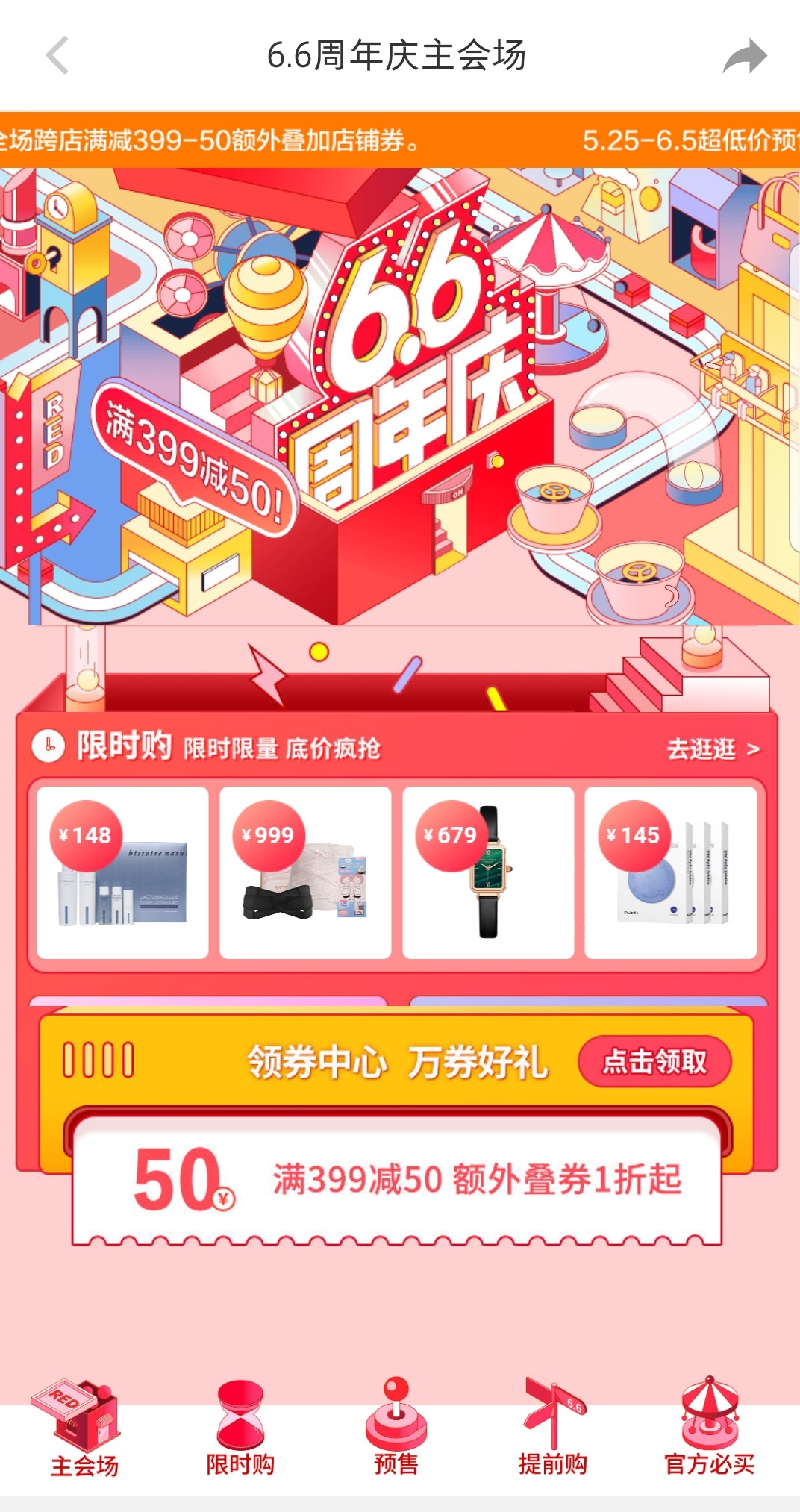Open the ¥999 product deal
The image size is (800, 1512).
pos(305,872)
